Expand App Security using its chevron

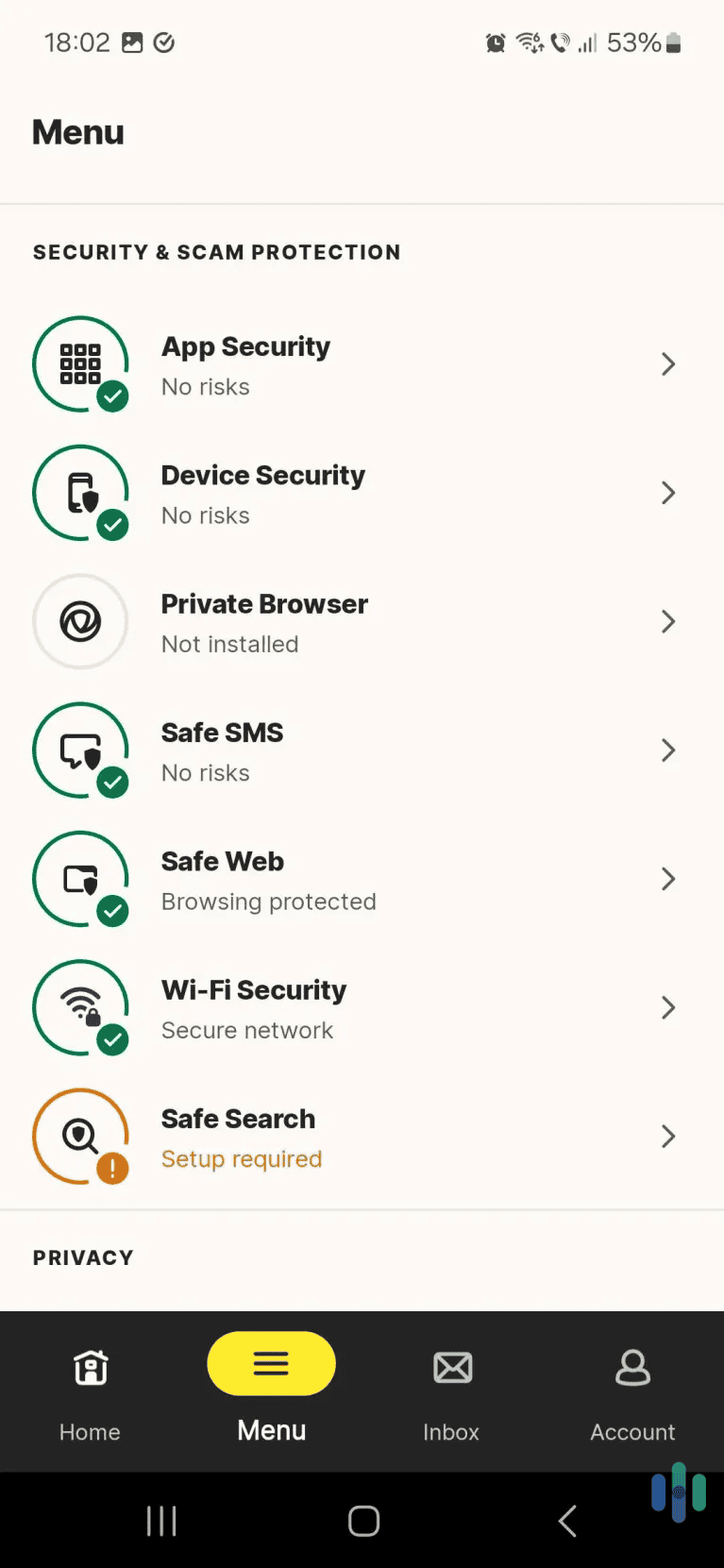668,363
